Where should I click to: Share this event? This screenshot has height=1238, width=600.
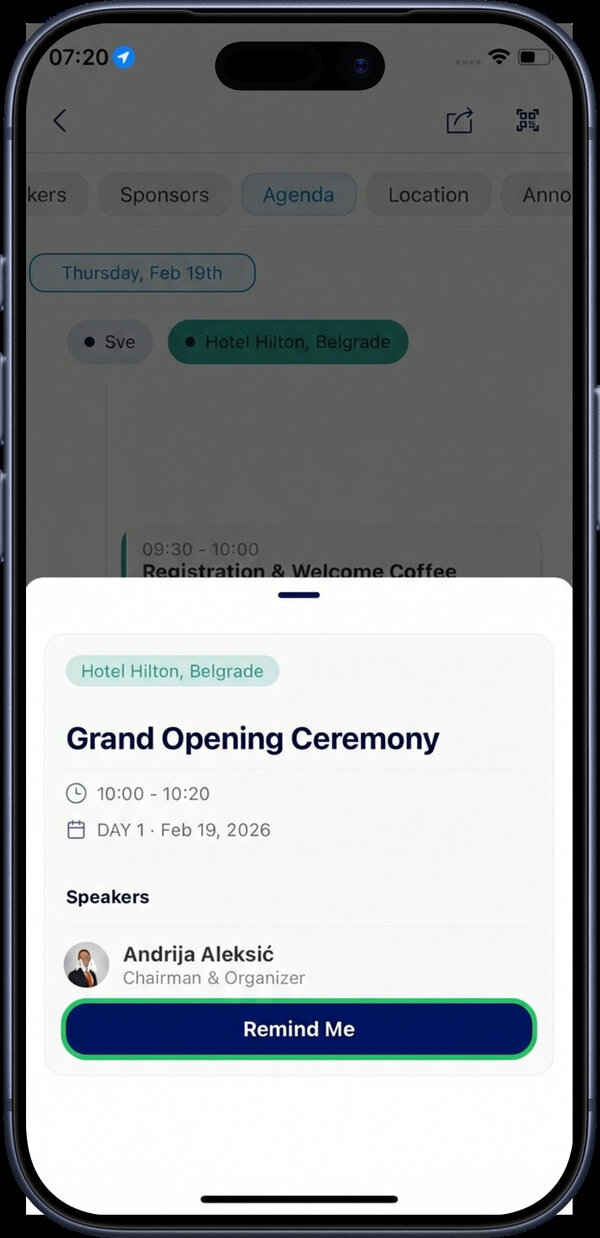pyautogui.click(x=459, y=121)
